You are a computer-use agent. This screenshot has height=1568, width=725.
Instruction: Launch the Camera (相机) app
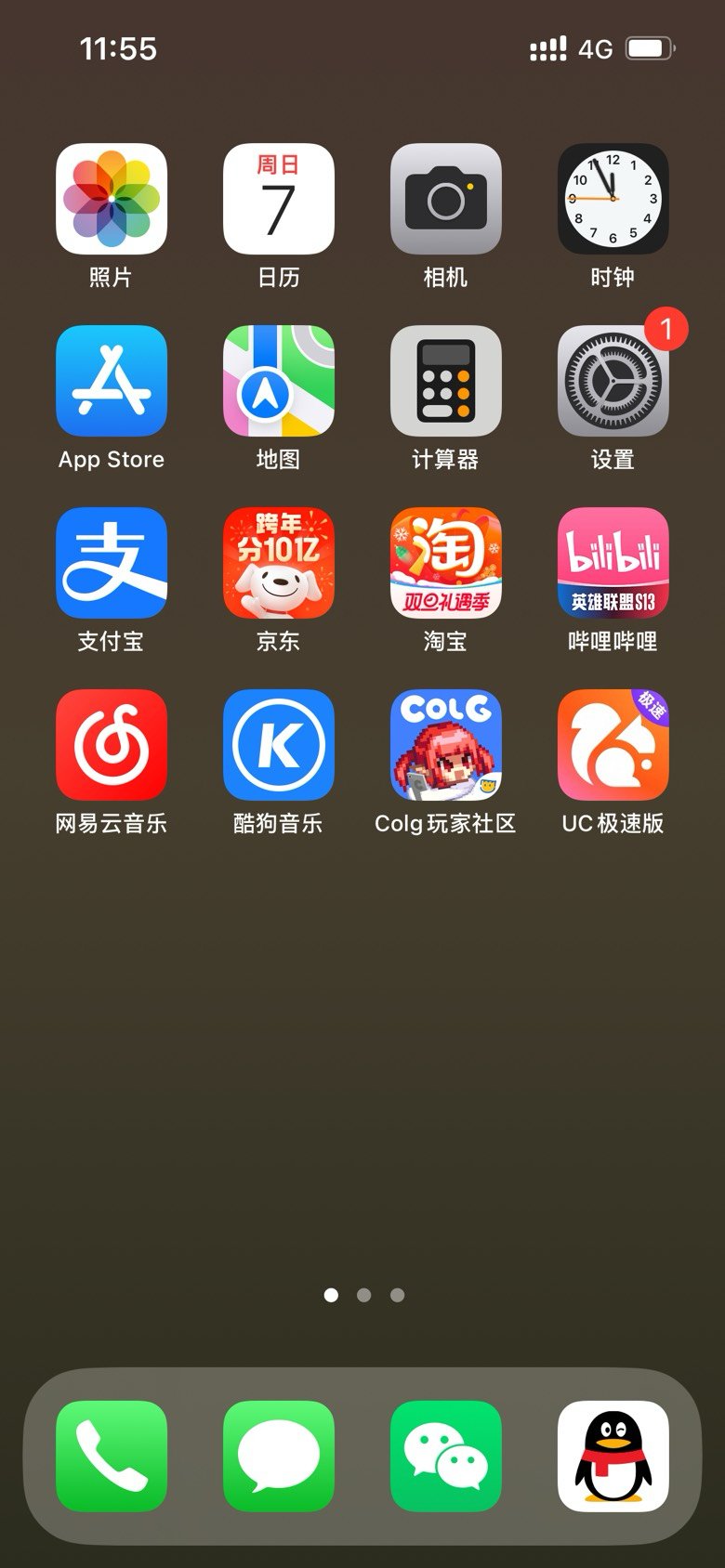click(446, 199)
